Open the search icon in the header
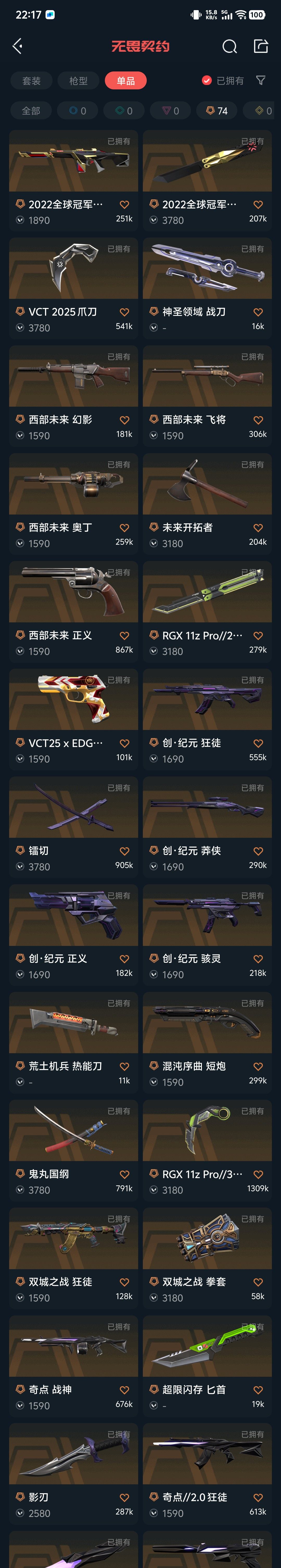This screenshot has height=1568, width=281. (229, 46)
